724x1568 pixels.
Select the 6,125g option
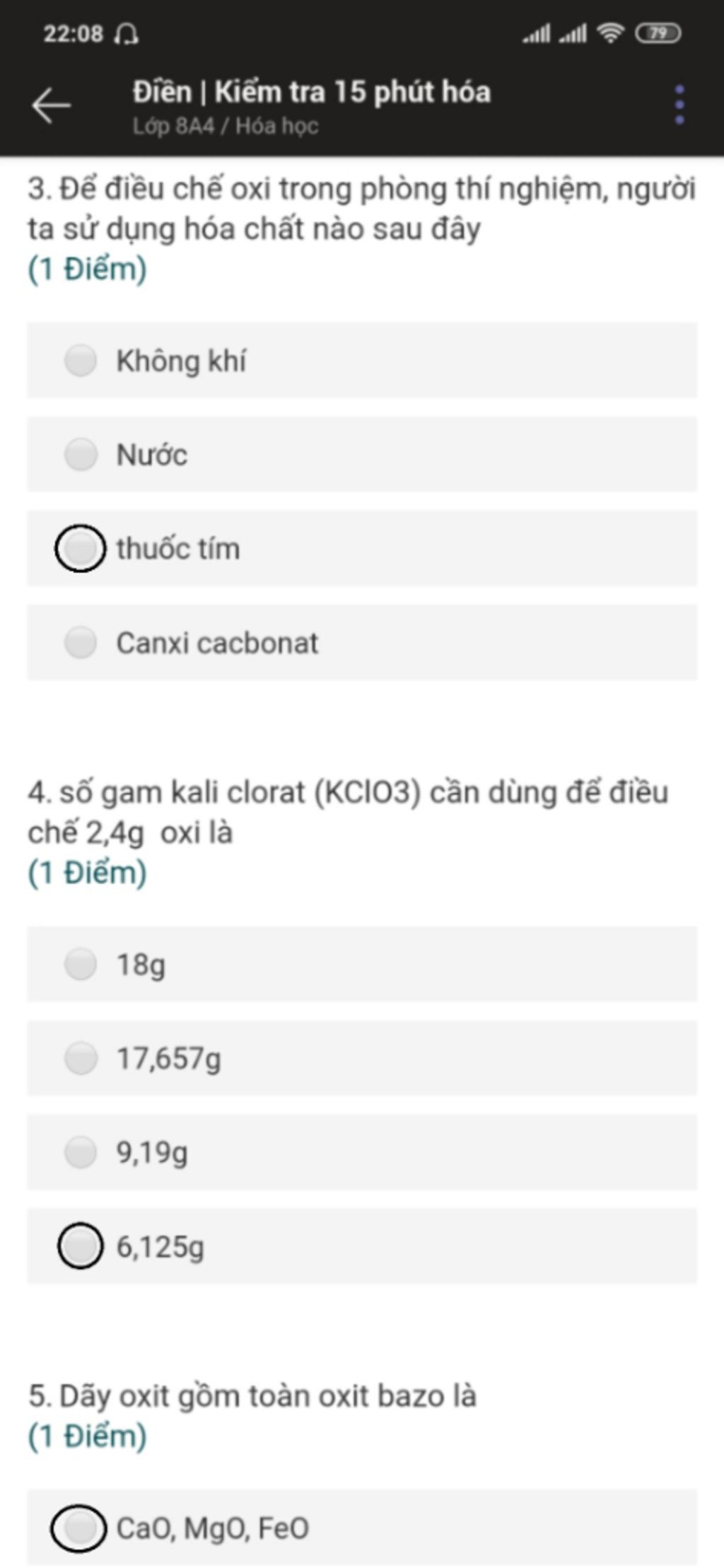coord(81,1246)
